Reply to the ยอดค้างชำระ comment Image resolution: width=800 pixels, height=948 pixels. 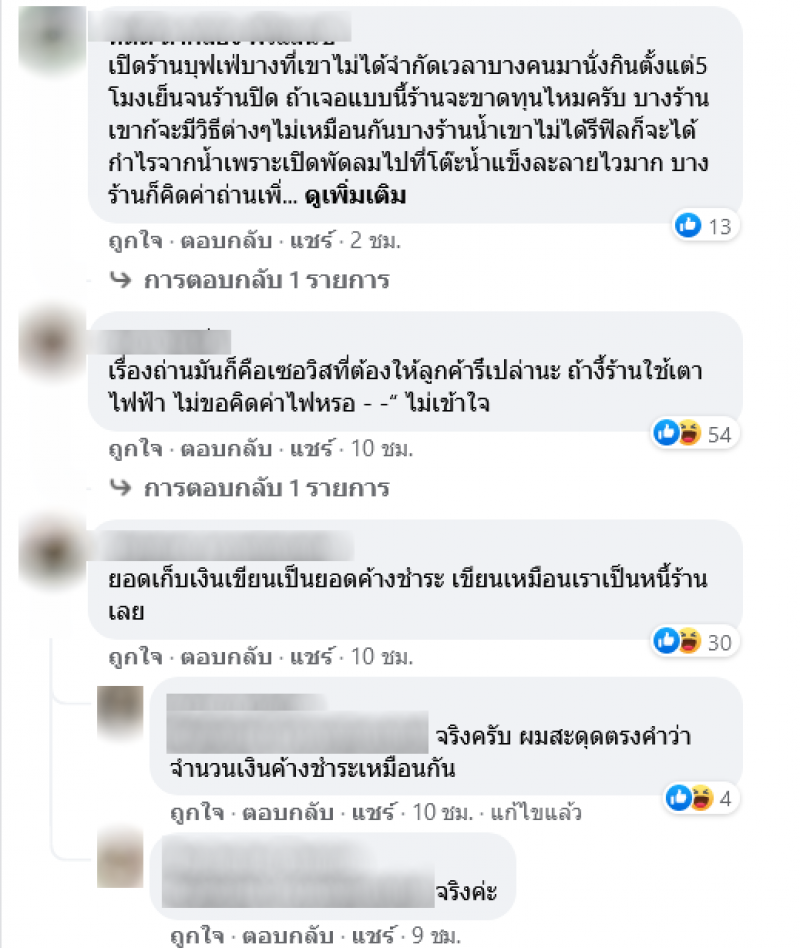[x=218, y=657]
